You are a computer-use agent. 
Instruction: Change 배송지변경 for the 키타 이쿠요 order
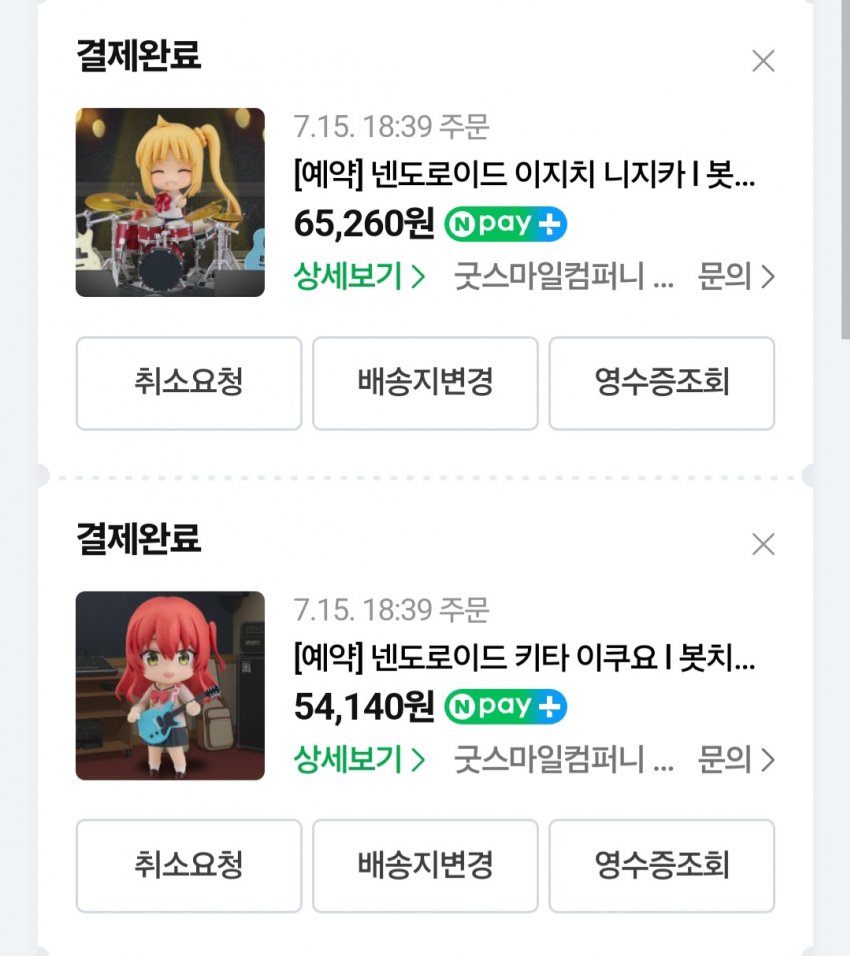[x=425, y=866]
